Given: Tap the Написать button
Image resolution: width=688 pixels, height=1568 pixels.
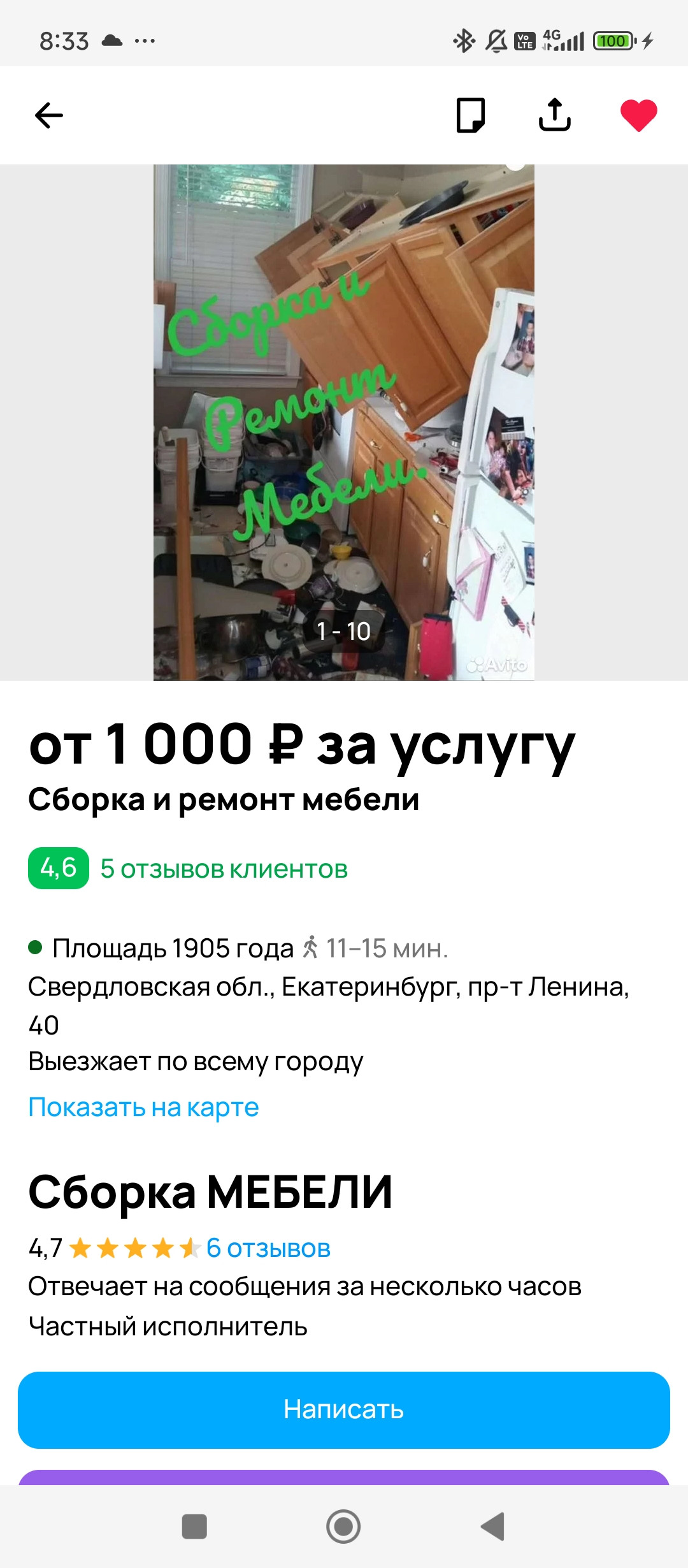Looking at the screenshot, I should tap(343, 1409).
